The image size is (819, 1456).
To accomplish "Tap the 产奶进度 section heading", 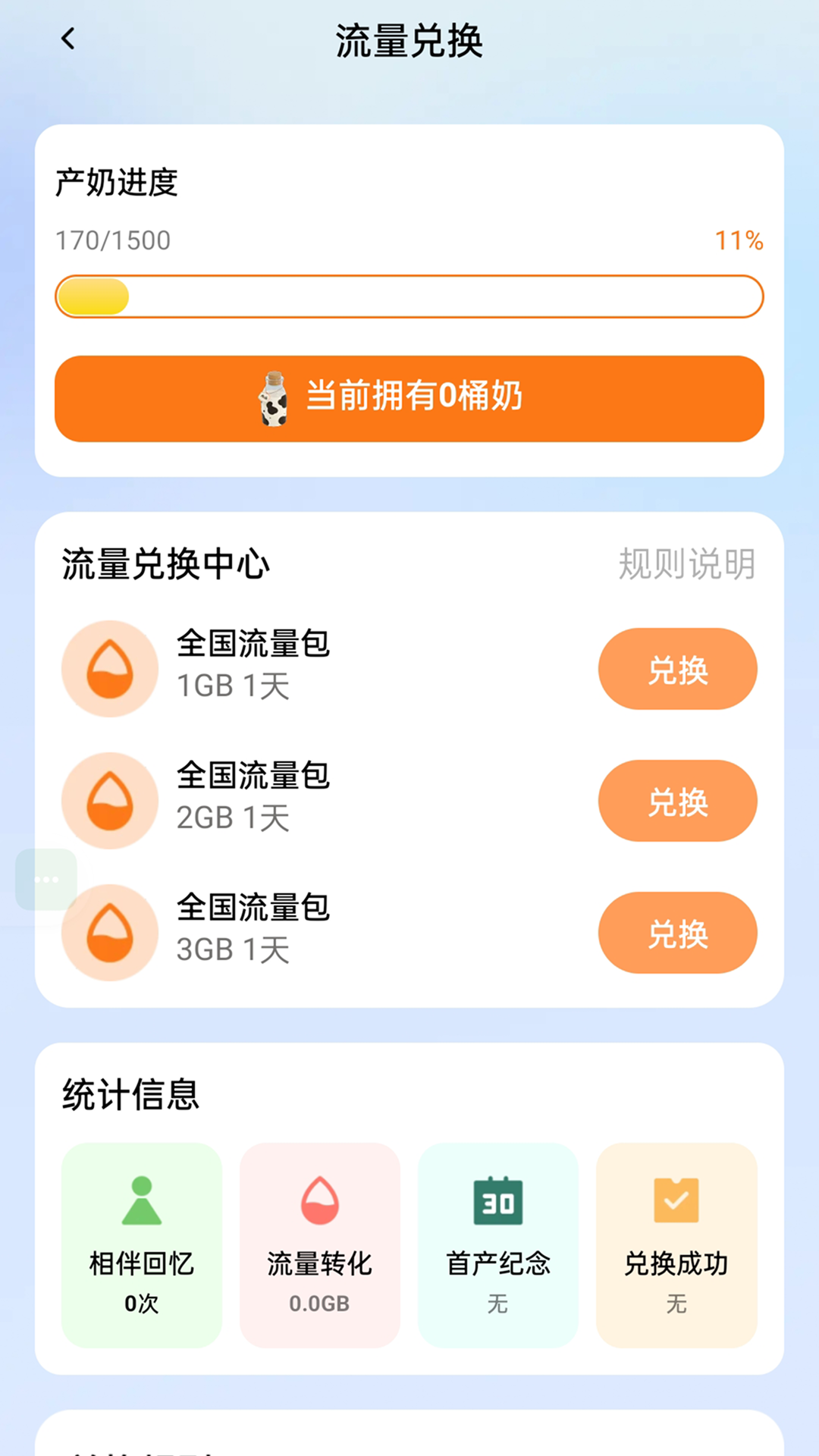I will point(118,182).
